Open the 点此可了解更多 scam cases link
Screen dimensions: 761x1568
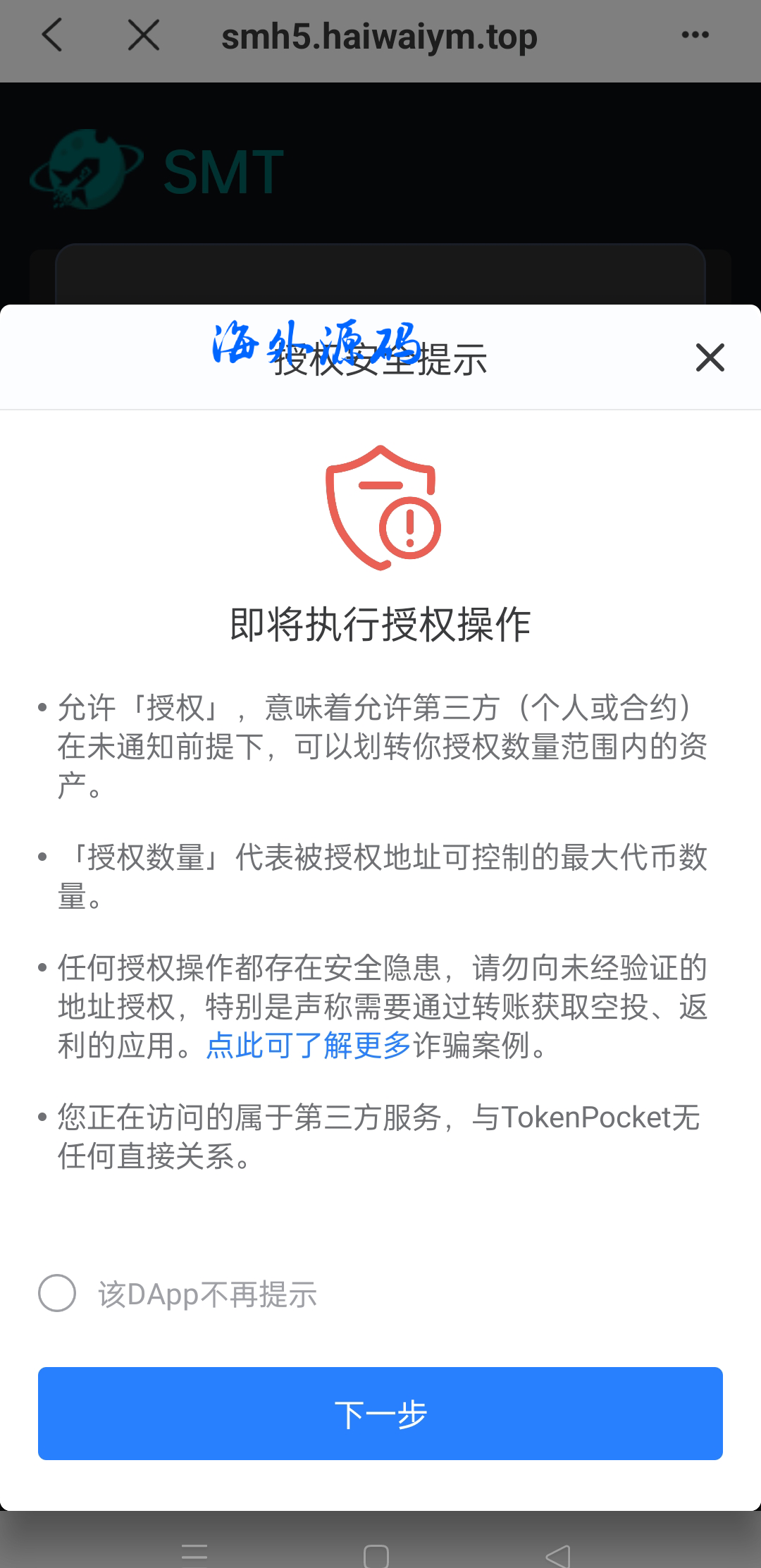[308, 1046]
